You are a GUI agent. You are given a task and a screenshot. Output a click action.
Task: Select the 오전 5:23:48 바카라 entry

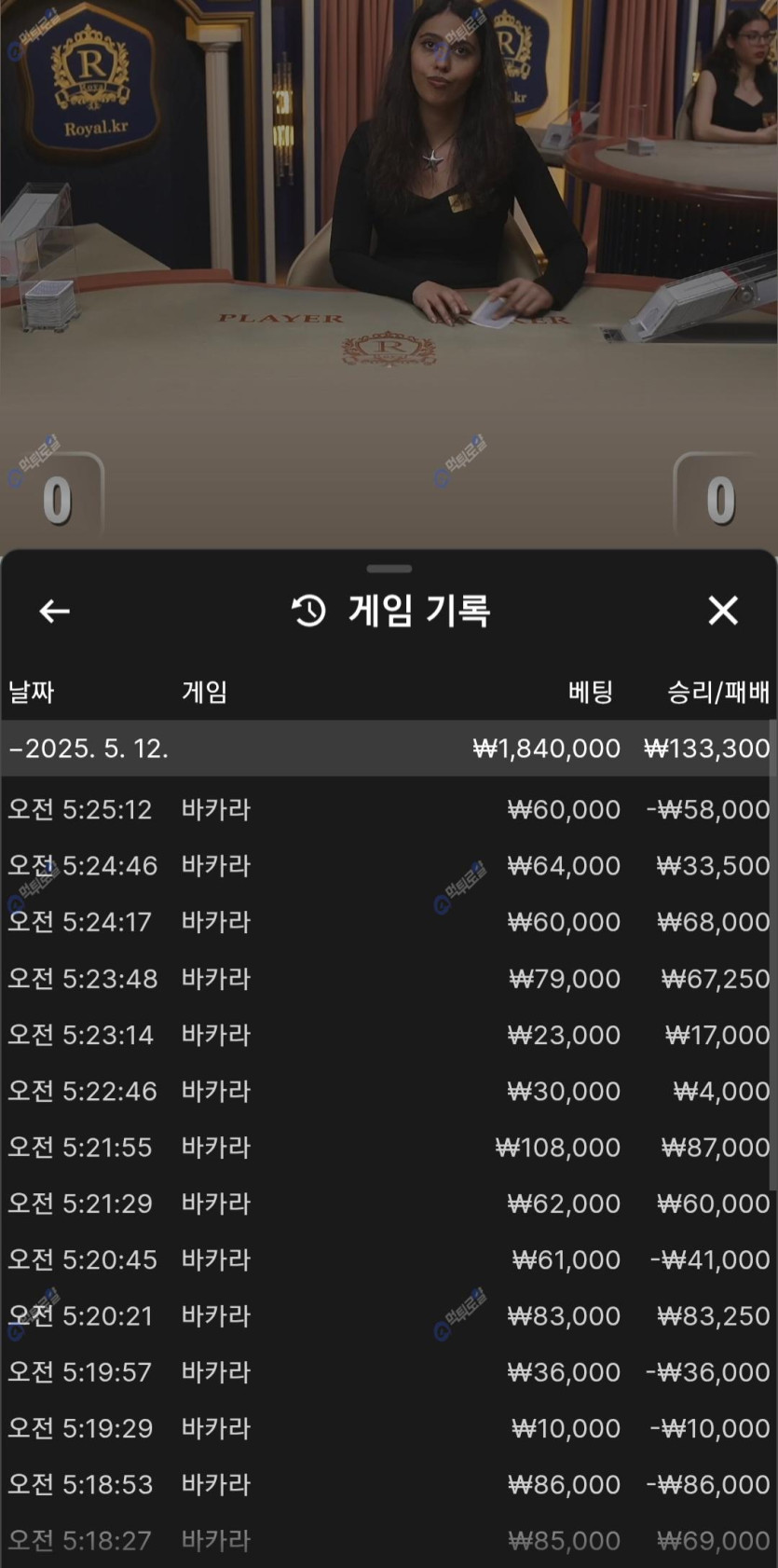pos(388,979)
